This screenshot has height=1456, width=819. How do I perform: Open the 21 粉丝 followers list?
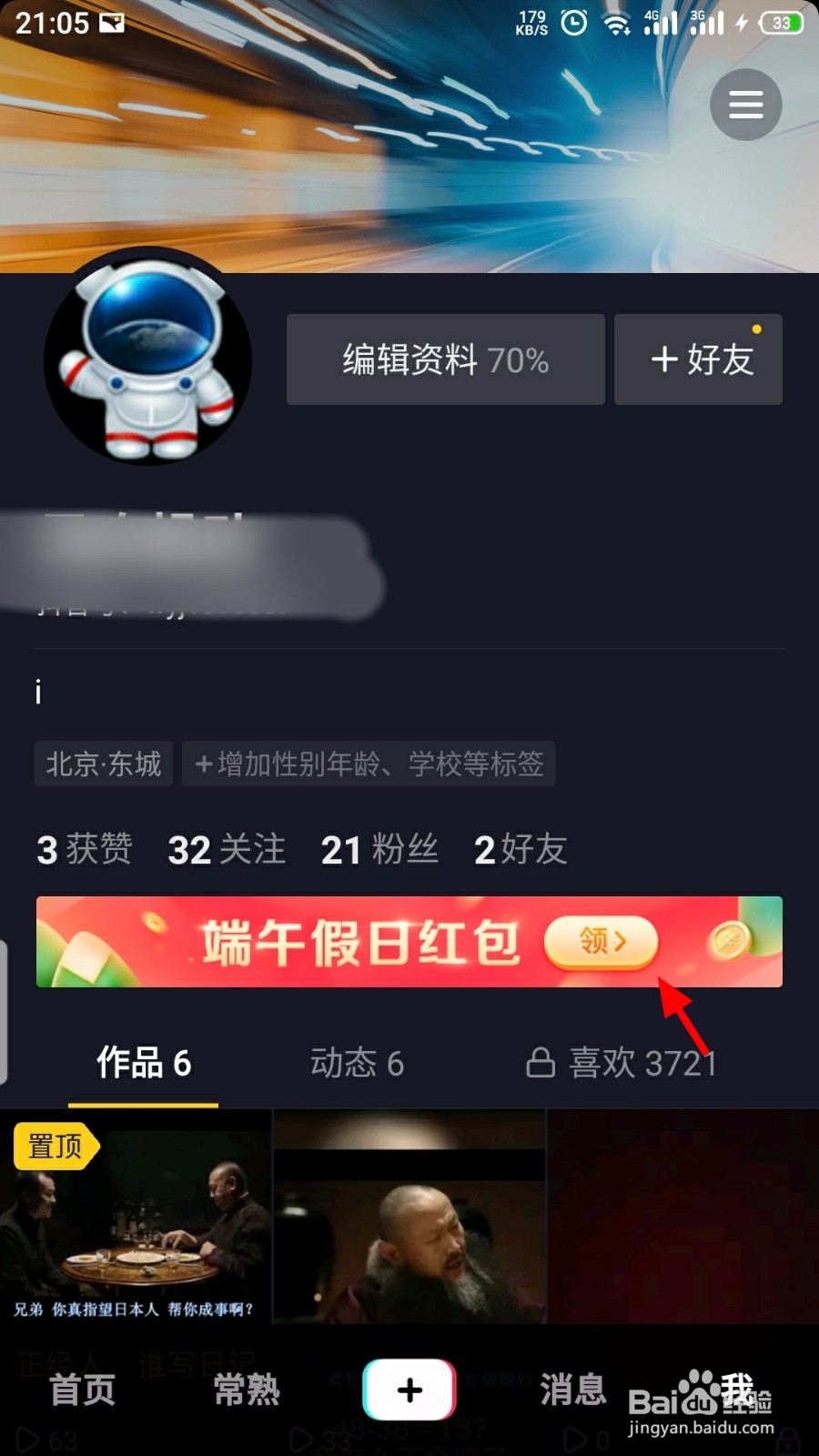(379, 849)
